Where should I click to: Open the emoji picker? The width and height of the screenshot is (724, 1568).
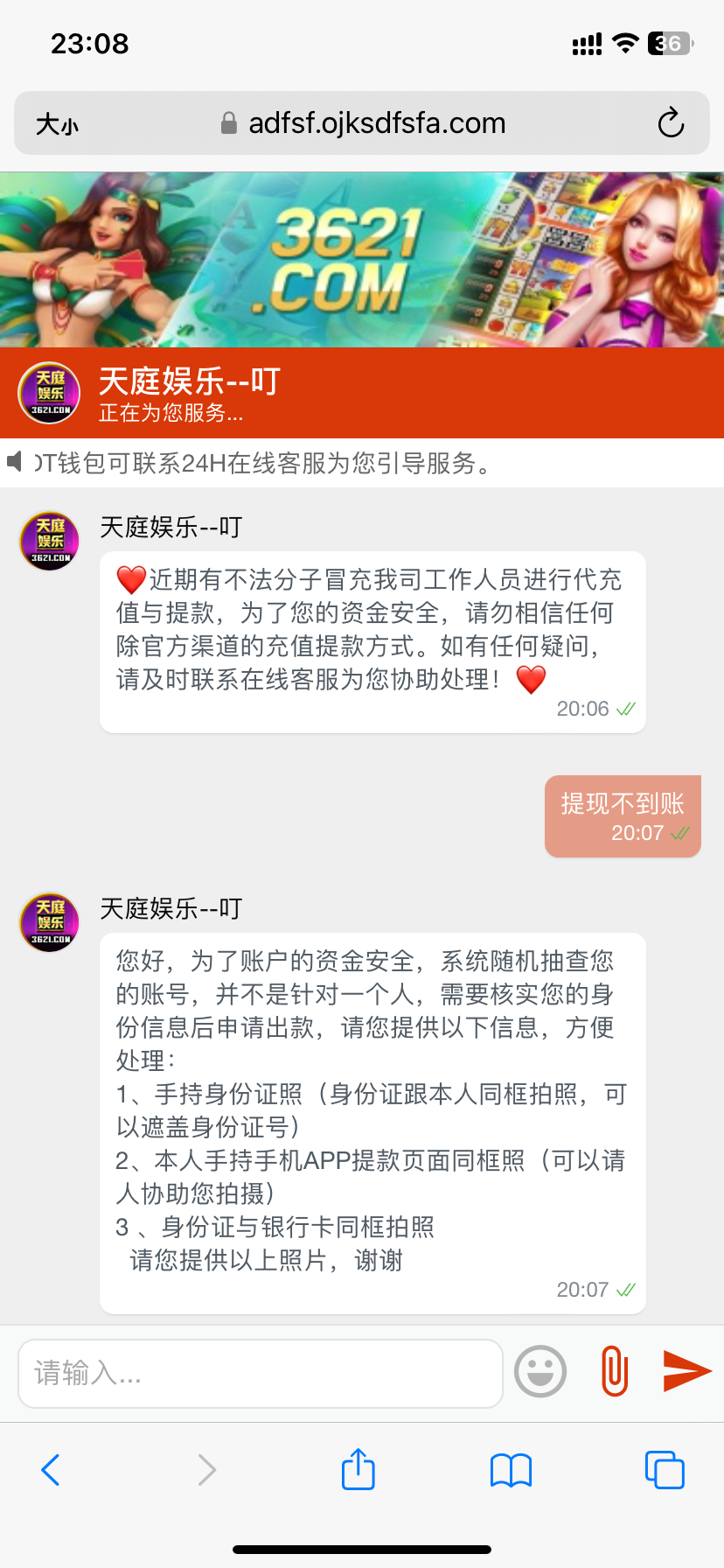click(x=540, y=1371)
